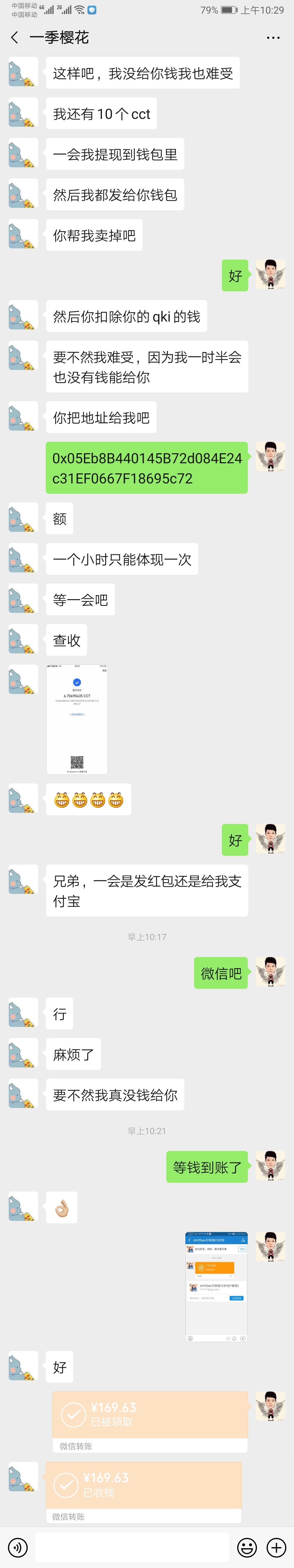Screen dimensions: 294x1568
Task: Open the emoji sticker panel
Action: [x=247, y=1547]
